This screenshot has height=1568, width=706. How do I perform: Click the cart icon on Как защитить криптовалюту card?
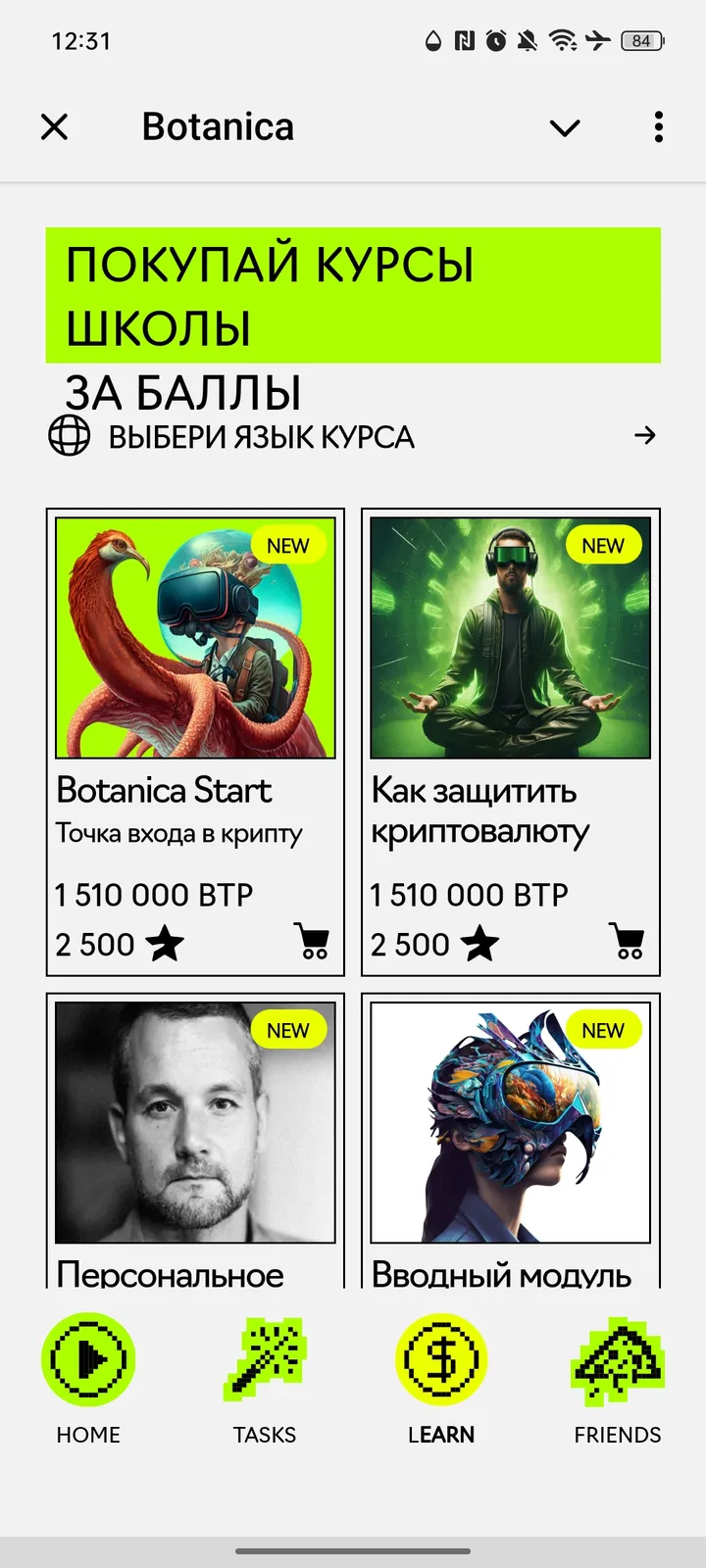pos(628,942)
